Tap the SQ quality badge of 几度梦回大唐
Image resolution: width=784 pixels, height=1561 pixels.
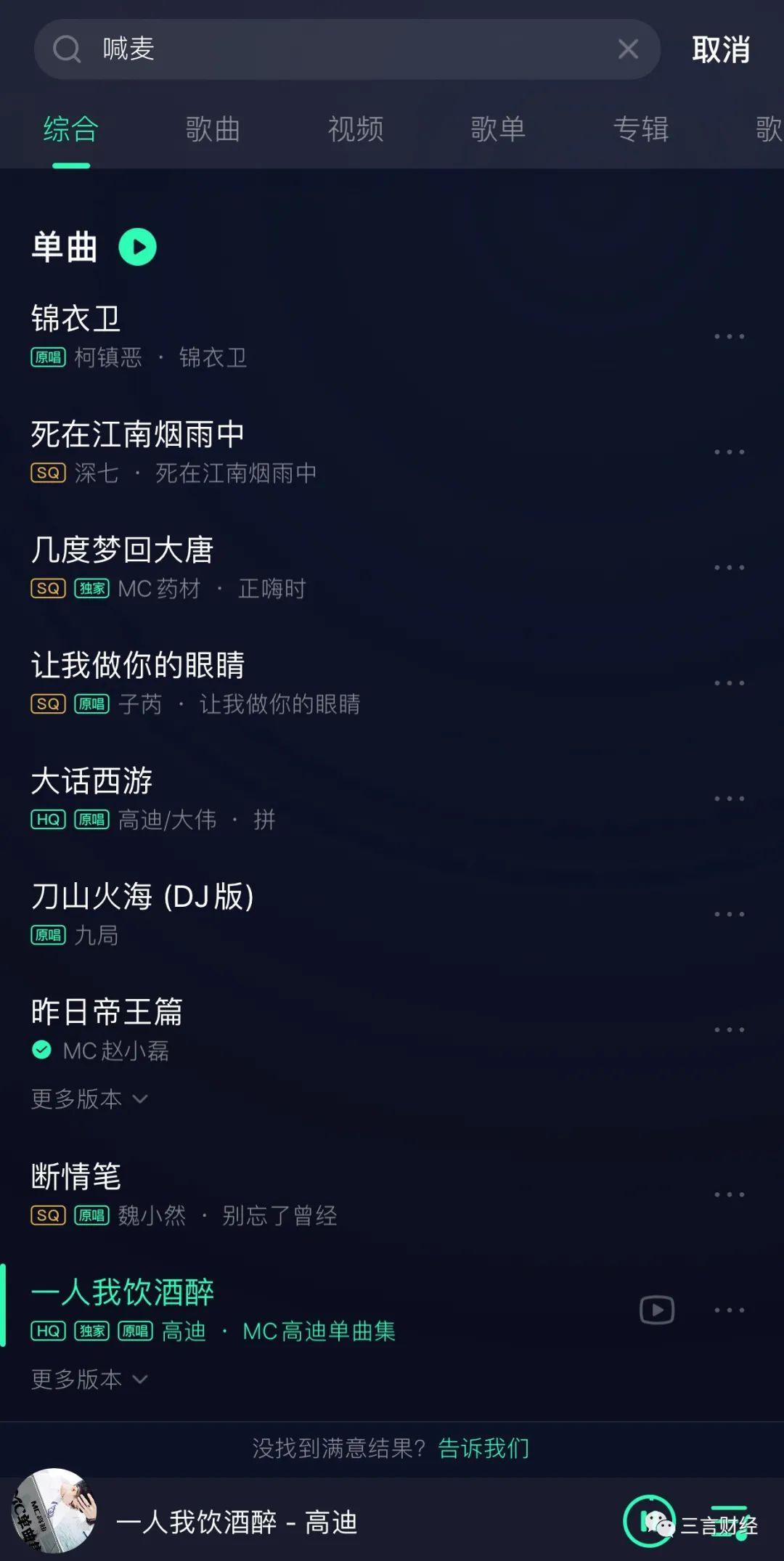[46, 590]
